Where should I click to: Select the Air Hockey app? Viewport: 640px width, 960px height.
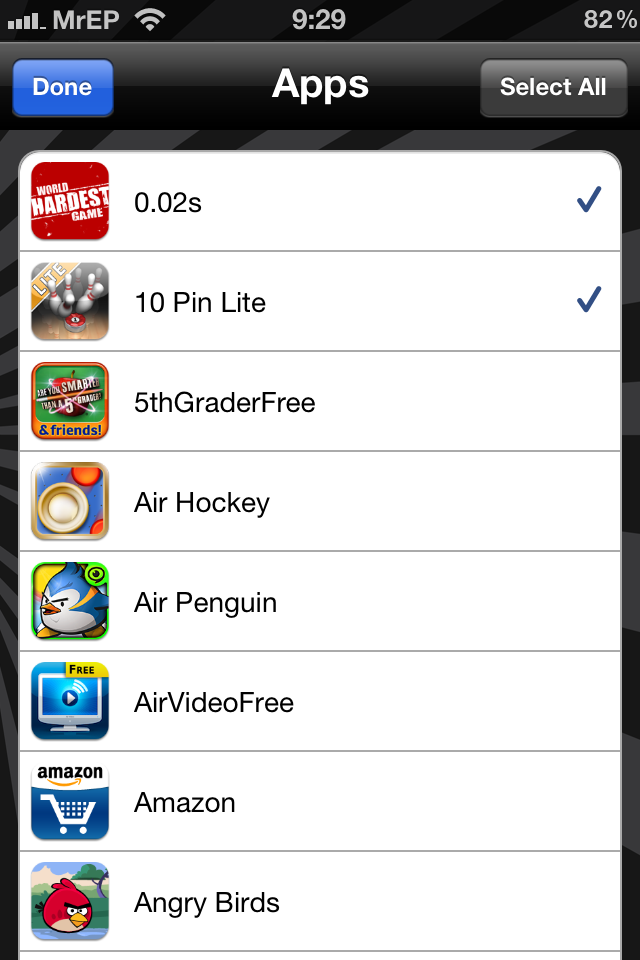320,502
